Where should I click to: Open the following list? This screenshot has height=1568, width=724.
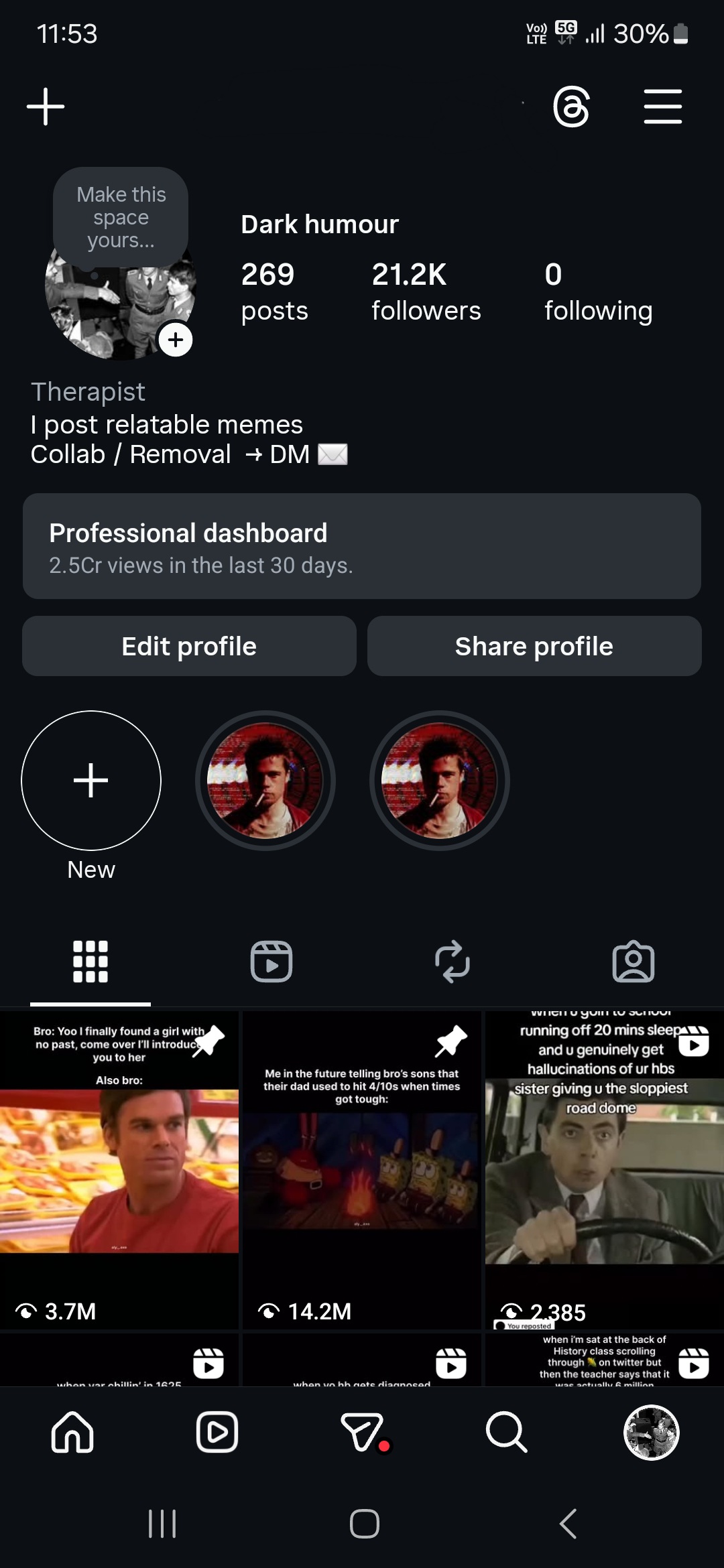pyautogui.click(x=598, y=291)
